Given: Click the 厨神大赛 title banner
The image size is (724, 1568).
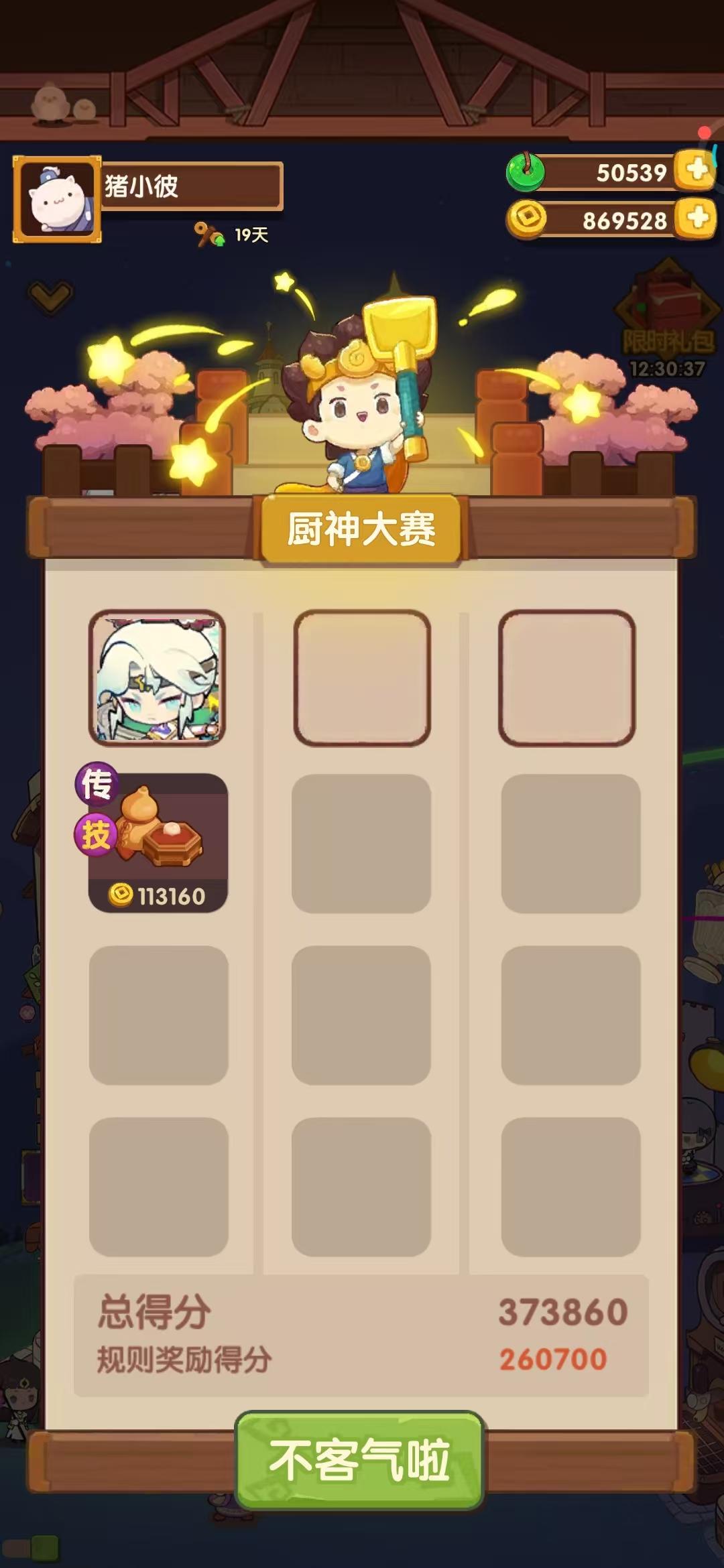Looking at the screenshot, I should point(362,527).
